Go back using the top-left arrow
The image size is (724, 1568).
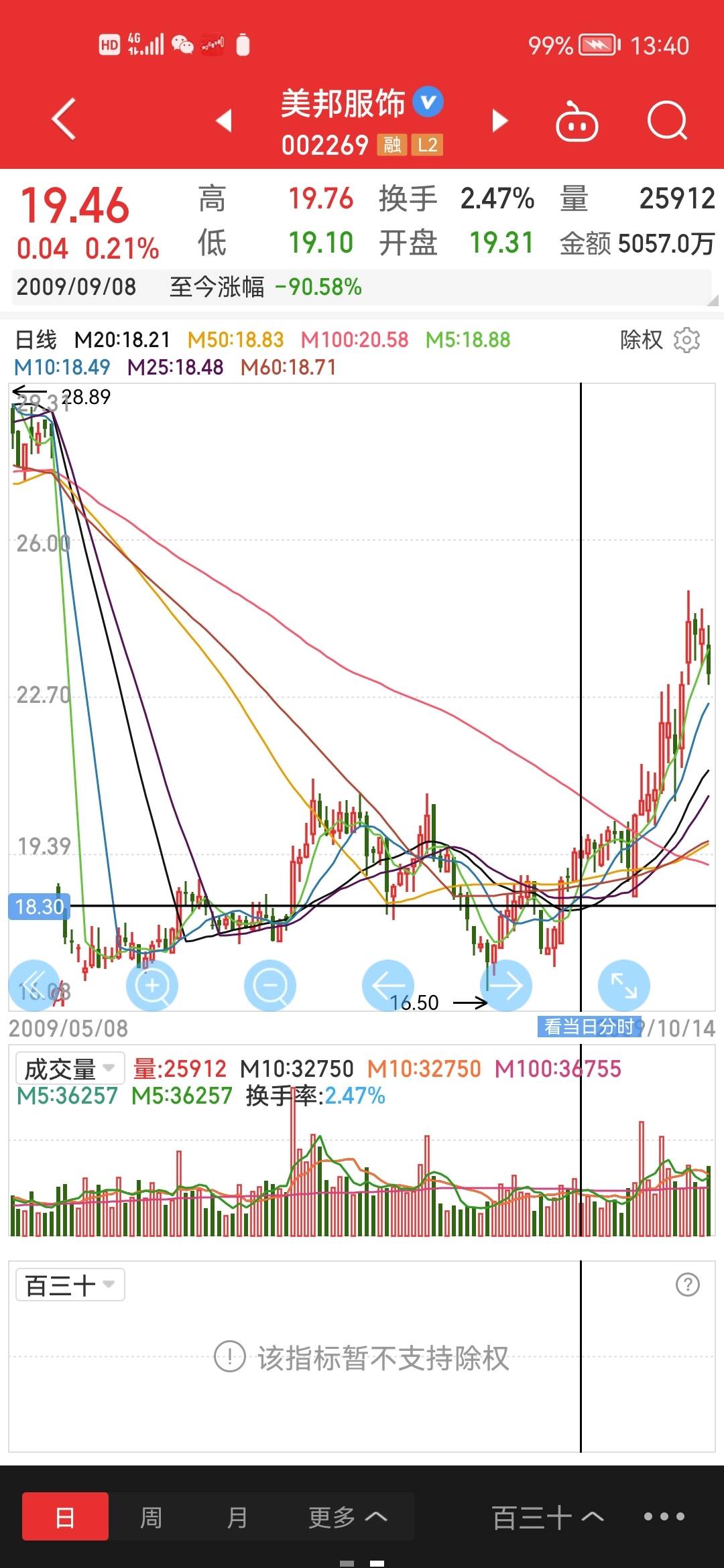pyautogui.click(x=64, y=121)
